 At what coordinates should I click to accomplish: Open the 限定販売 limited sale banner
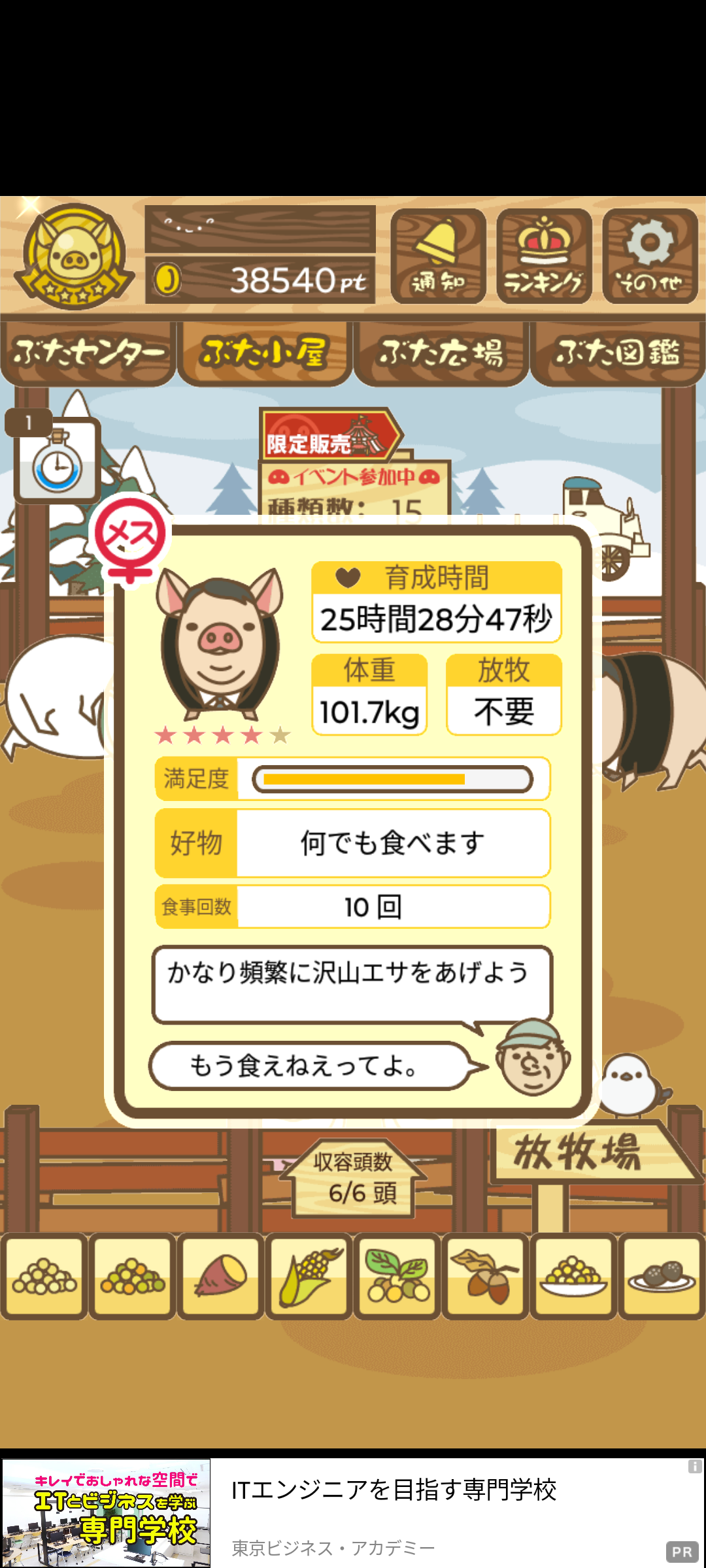330,434
